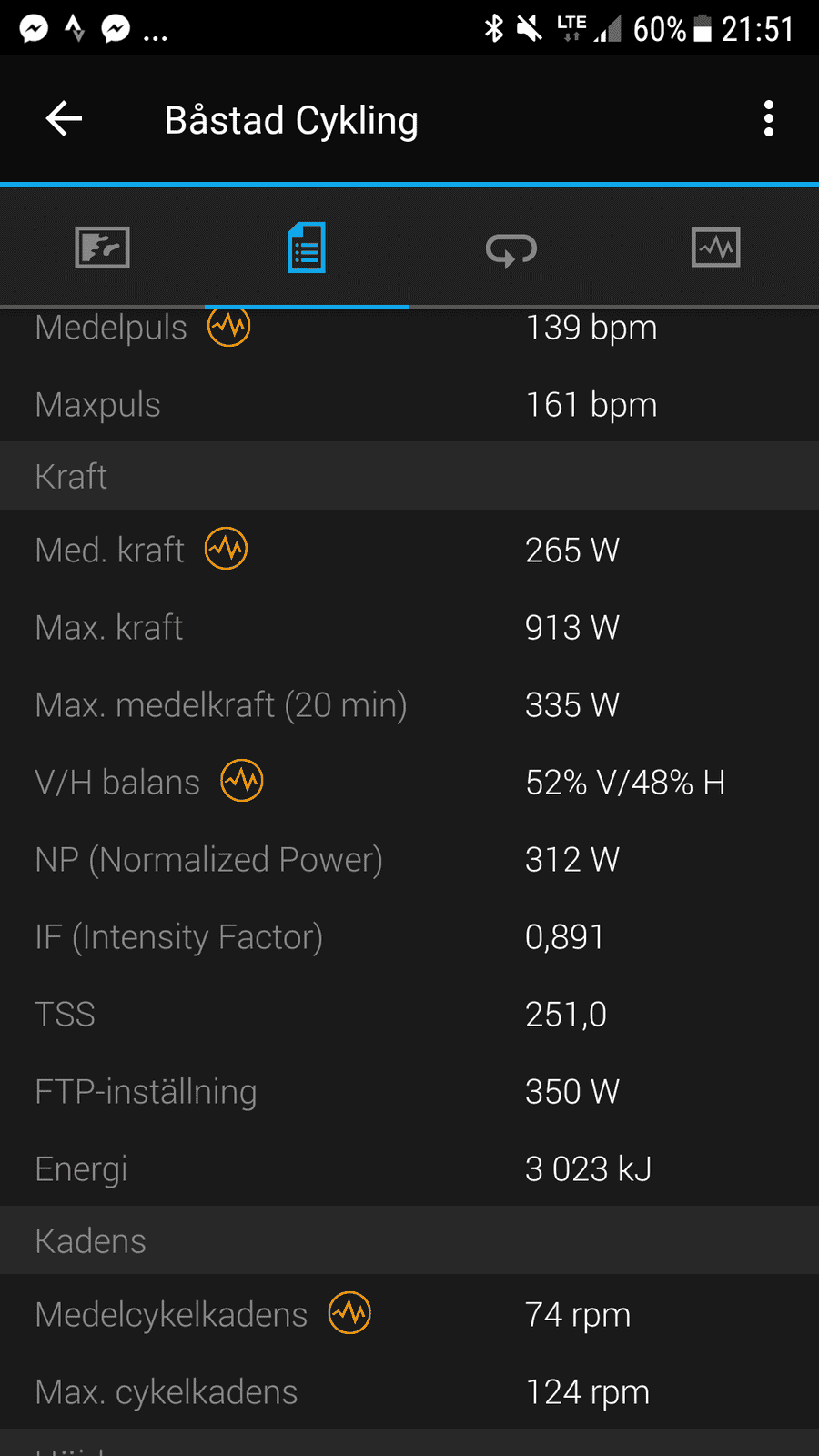View the V/H balans chart icon

pos(242,781)
